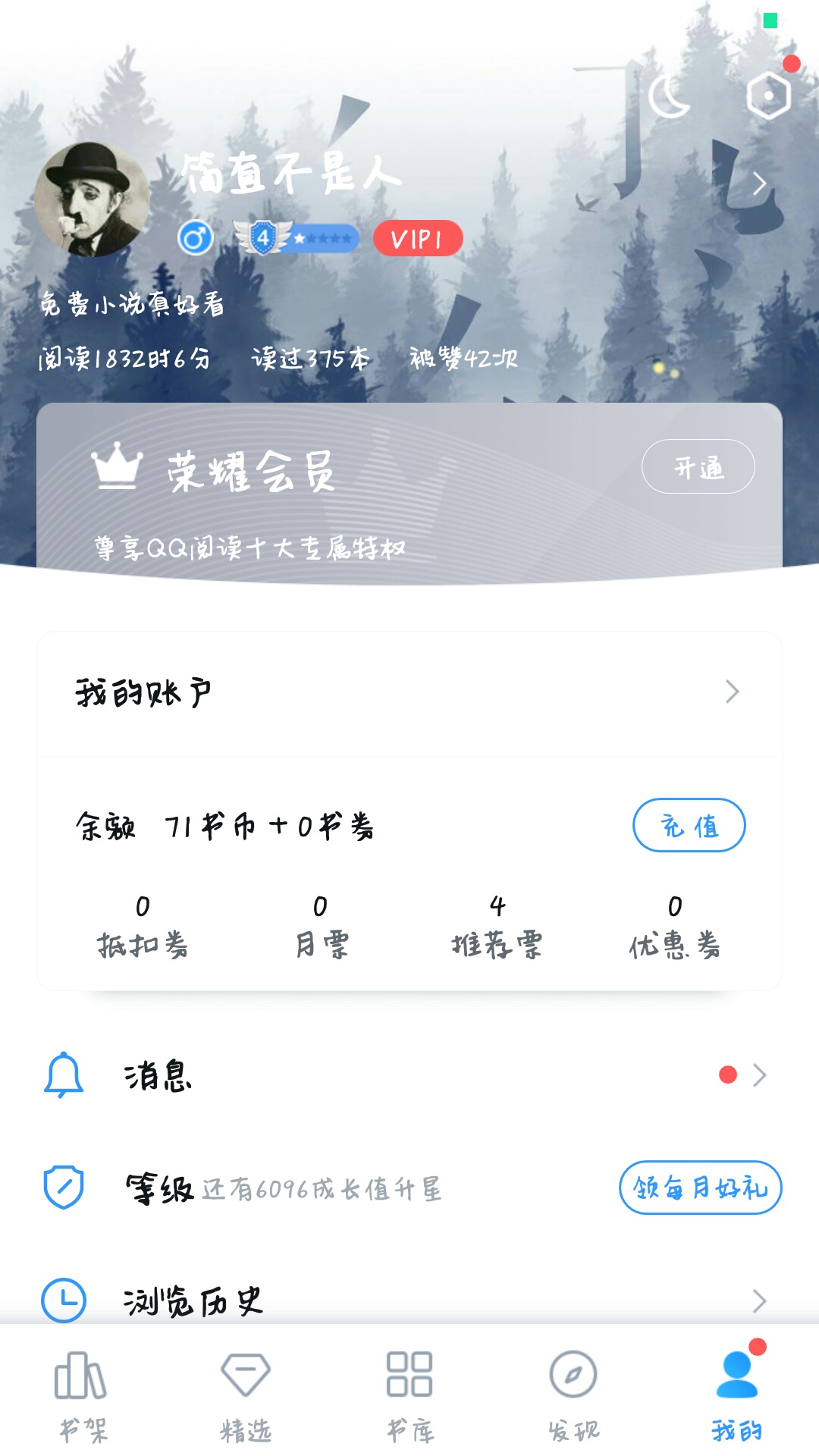Image resolution: width=819 pixels, height=1456 pixels.
Task: Tap 开通 to activate 荣耀会员
Action: tap(698, 466)
